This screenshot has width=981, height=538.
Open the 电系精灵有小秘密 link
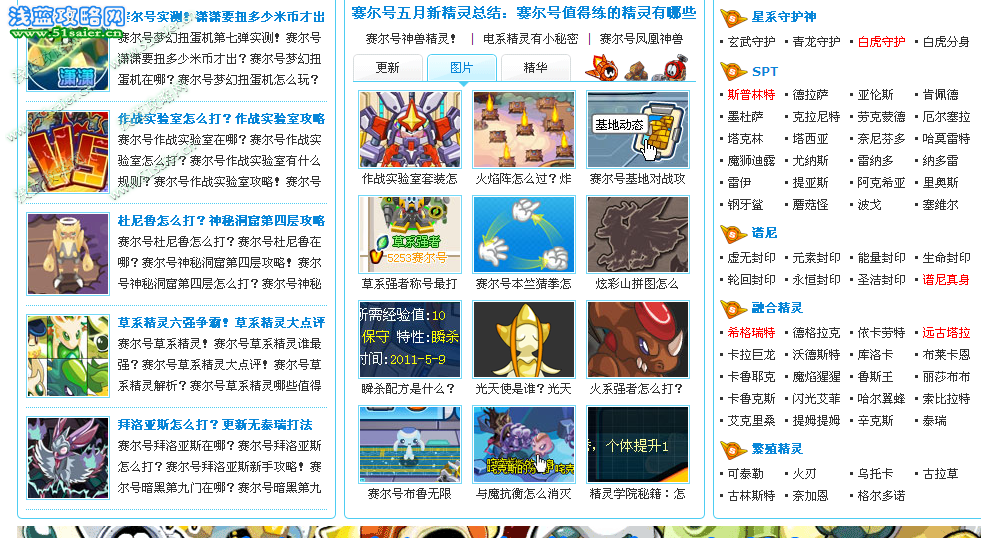530,39
